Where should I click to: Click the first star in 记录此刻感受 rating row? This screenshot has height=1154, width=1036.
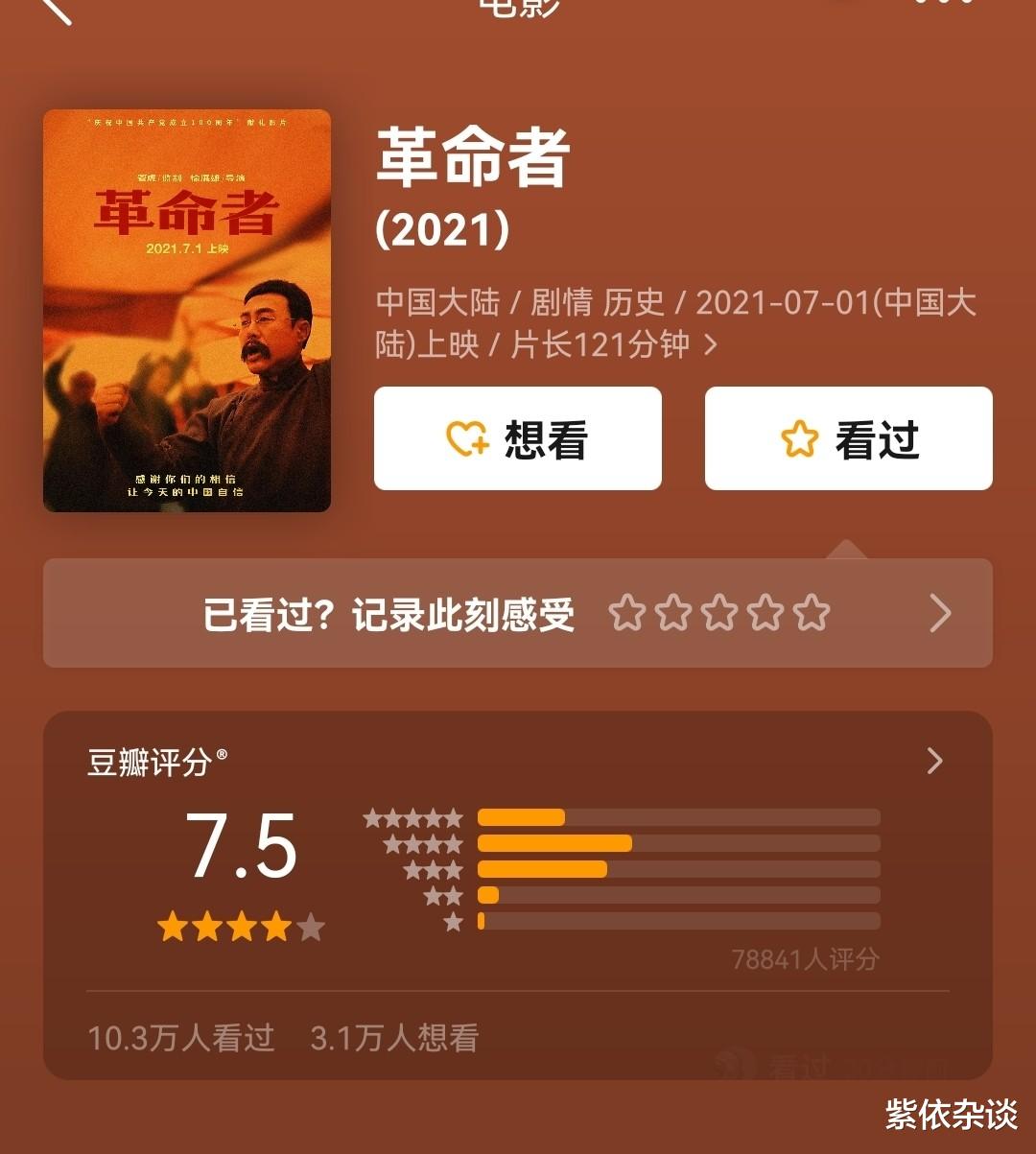point(628,611)
